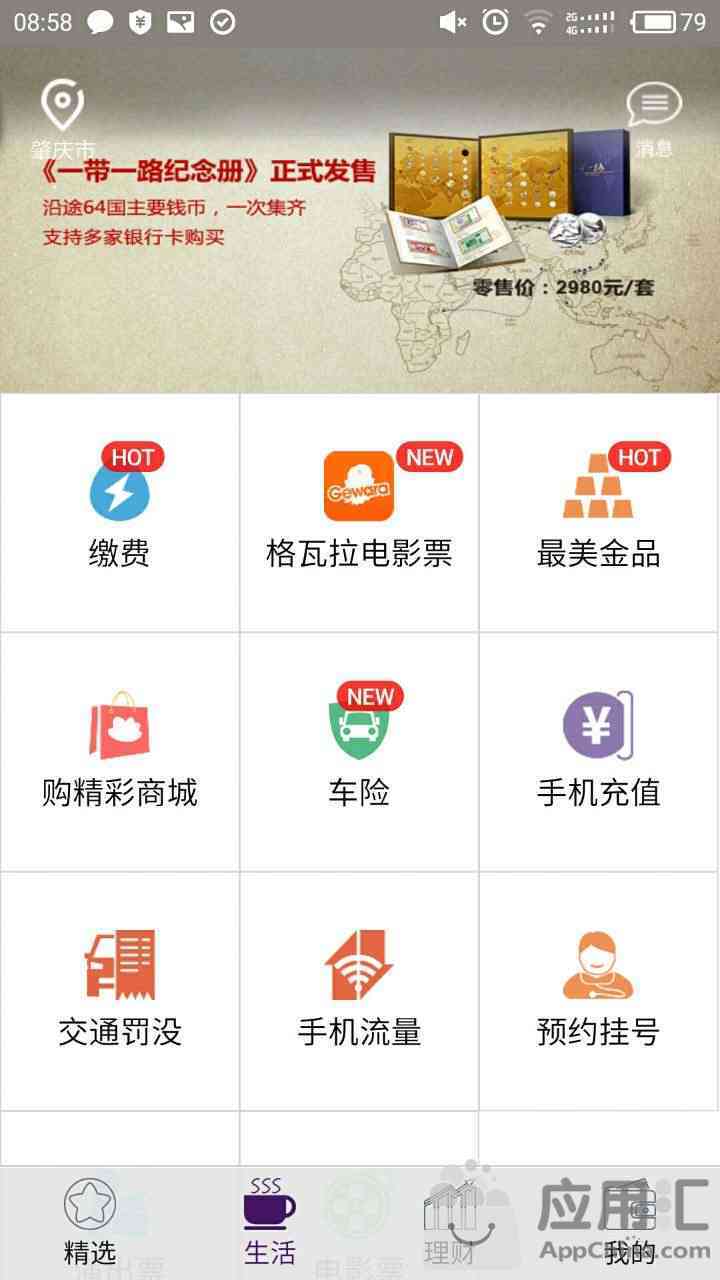Open 交通罚没 traffic fines
Screen dimensions: 720x1280
120,991
